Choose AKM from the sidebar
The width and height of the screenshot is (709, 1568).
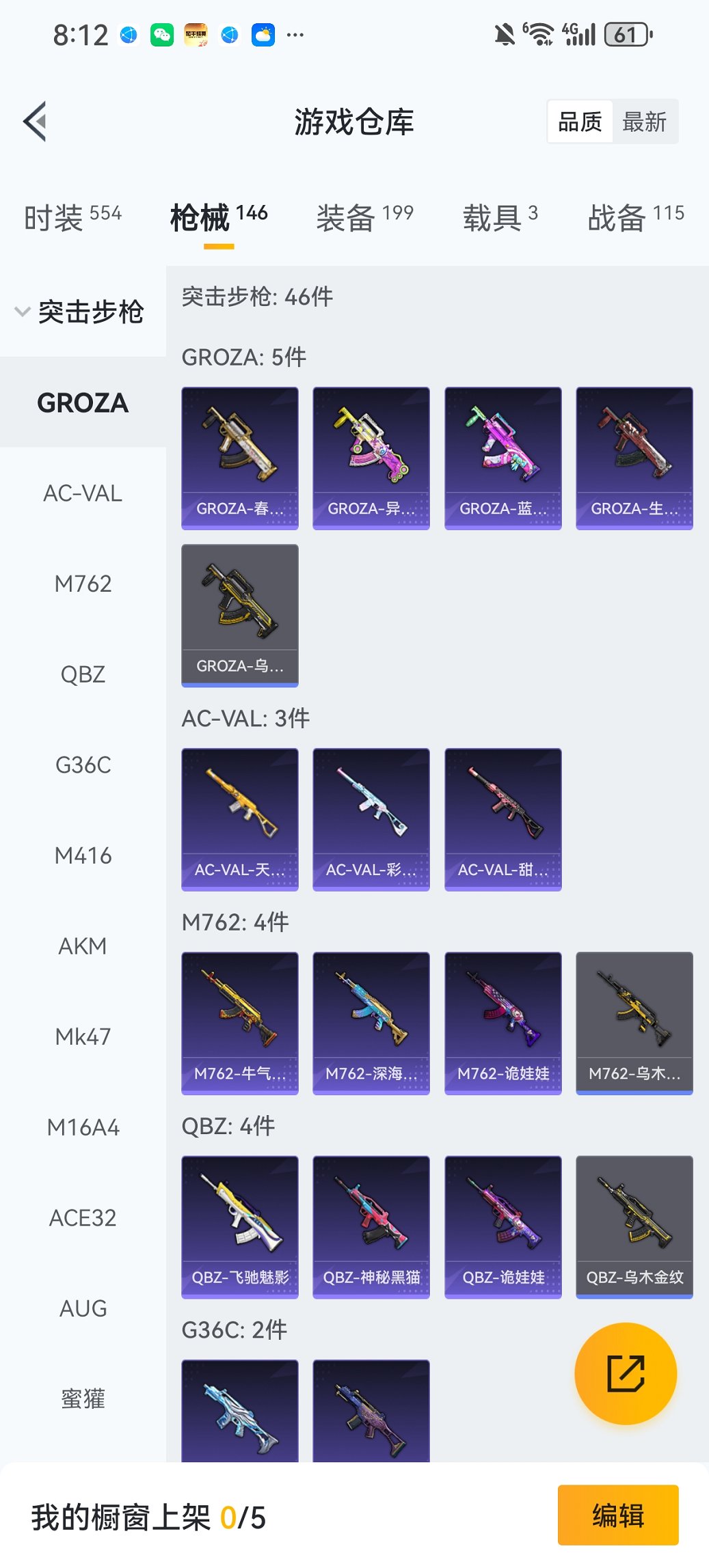(83, 946)
